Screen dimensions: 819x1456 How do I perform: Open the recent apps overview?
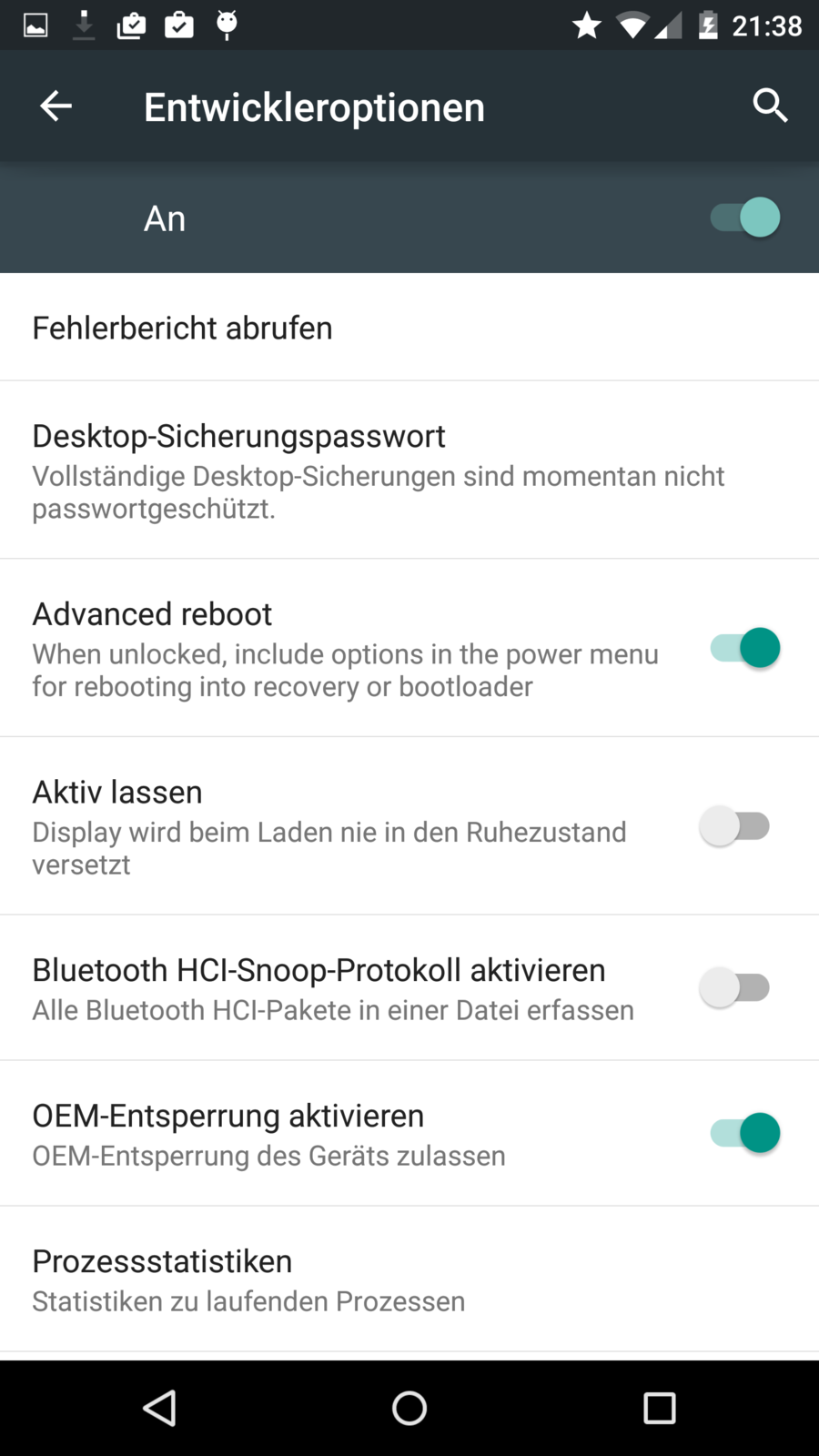point(659,1408)
